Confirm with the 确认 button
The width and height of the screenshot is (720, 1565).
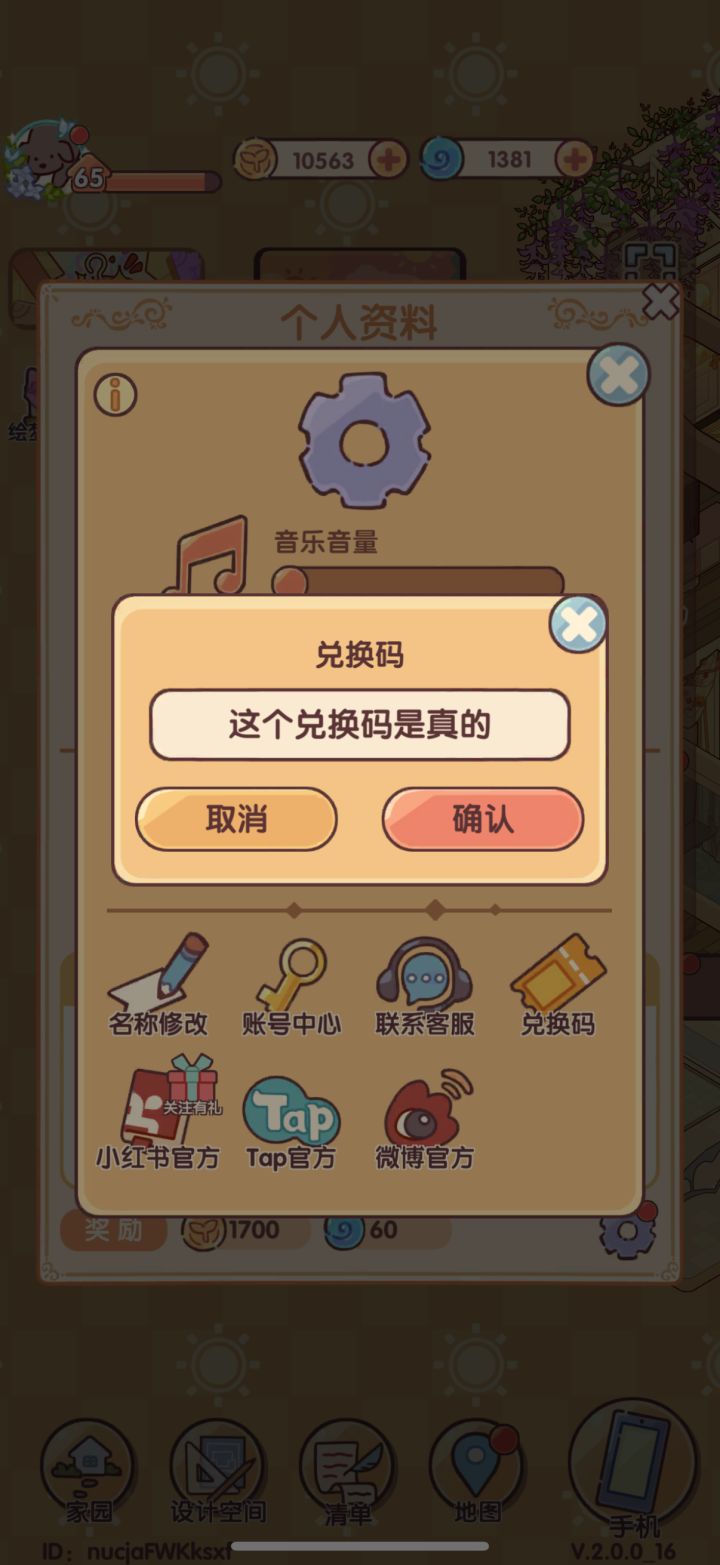482,819
